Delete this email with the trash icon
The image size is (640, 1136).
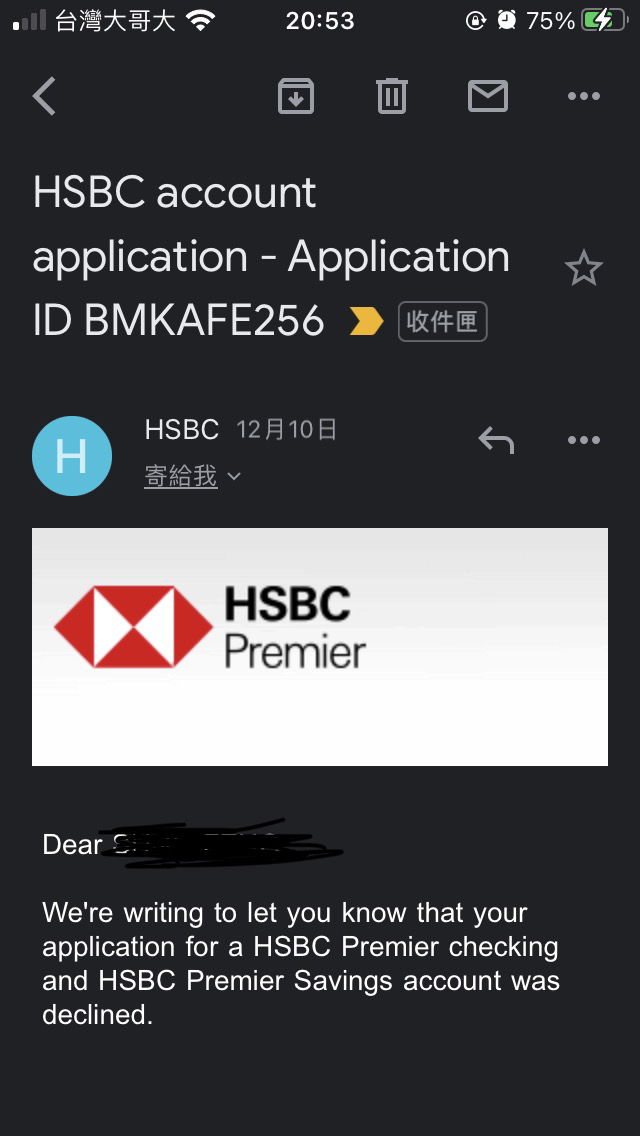pos(391,96)
